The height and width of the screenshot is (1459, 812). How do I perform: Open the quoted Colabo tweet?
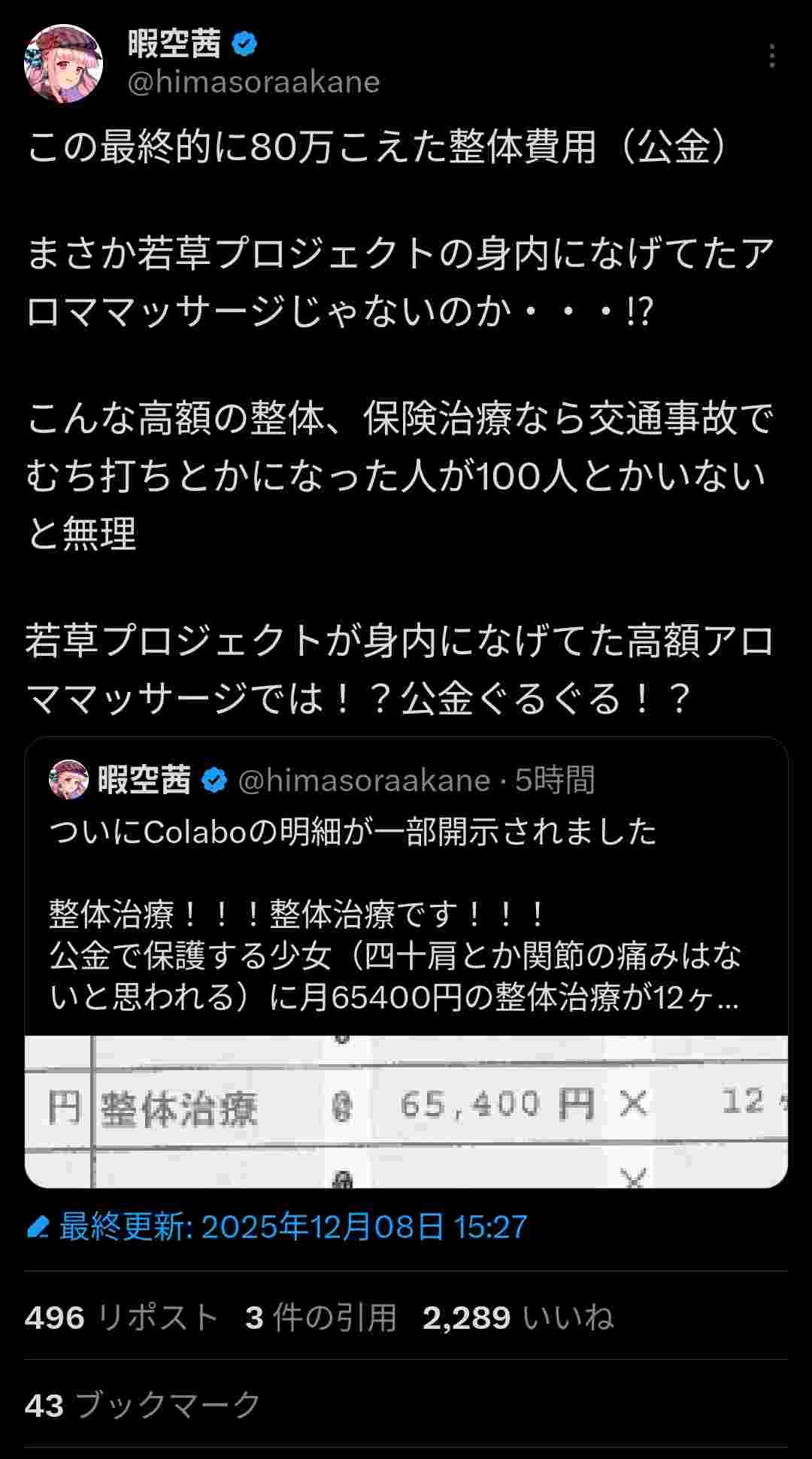coord(406,918)
